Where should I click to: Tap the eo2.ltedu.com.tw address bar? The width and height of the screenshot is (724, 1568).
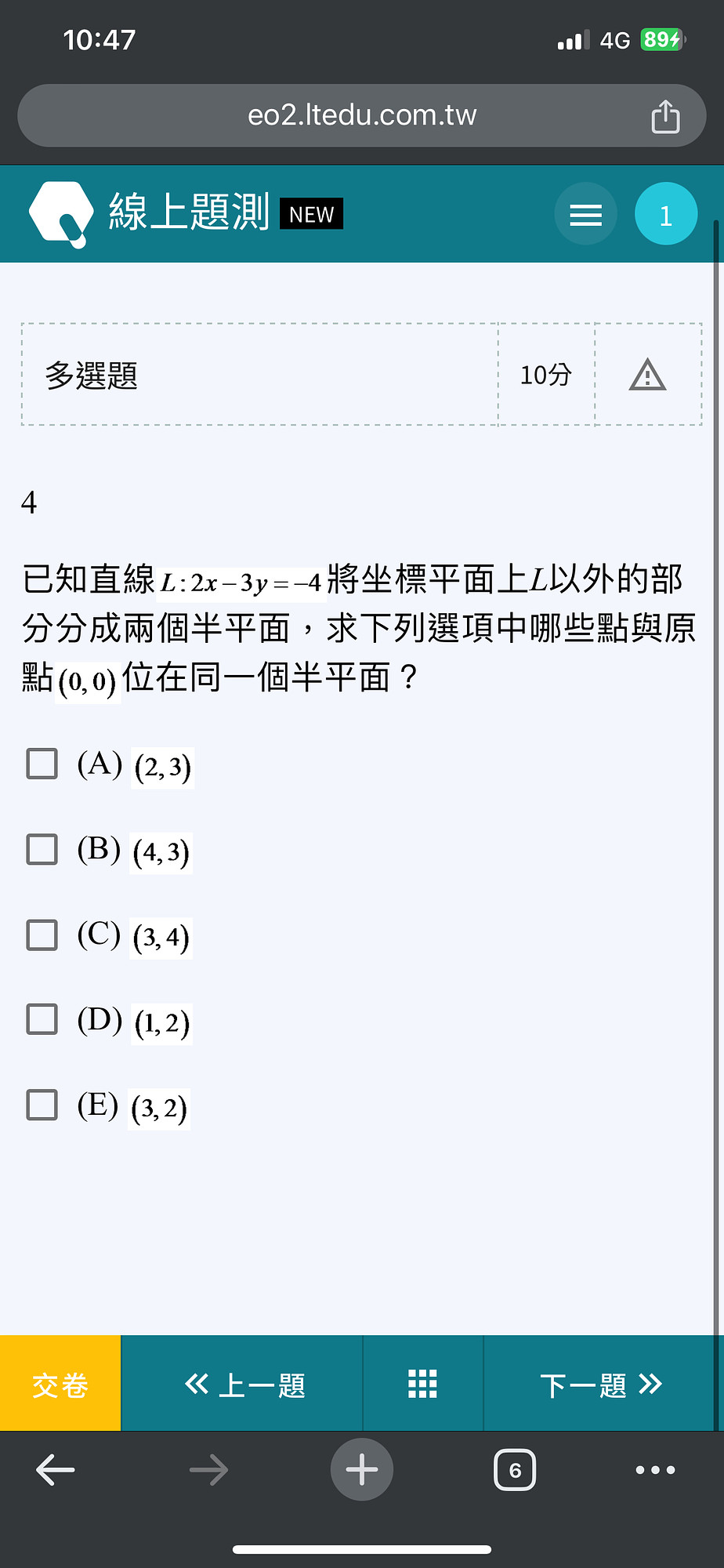coord(362,116)
